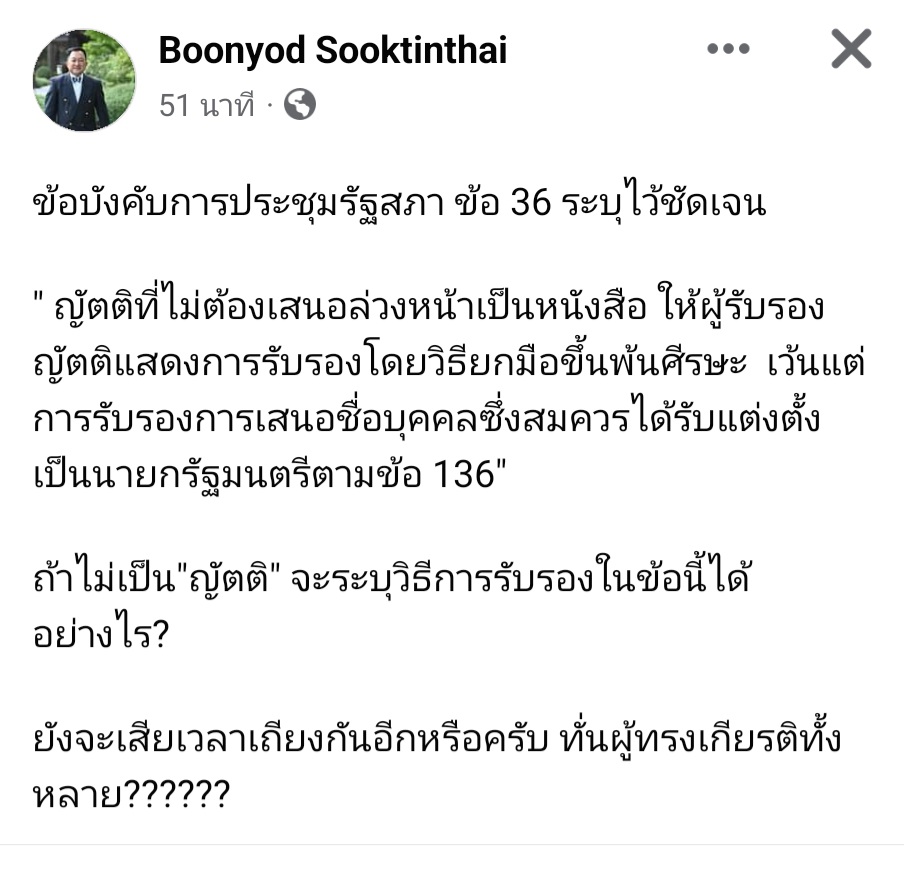Open the post's three-dot options menu
This screenshot has height=883, width=904.
click(728, 49)
